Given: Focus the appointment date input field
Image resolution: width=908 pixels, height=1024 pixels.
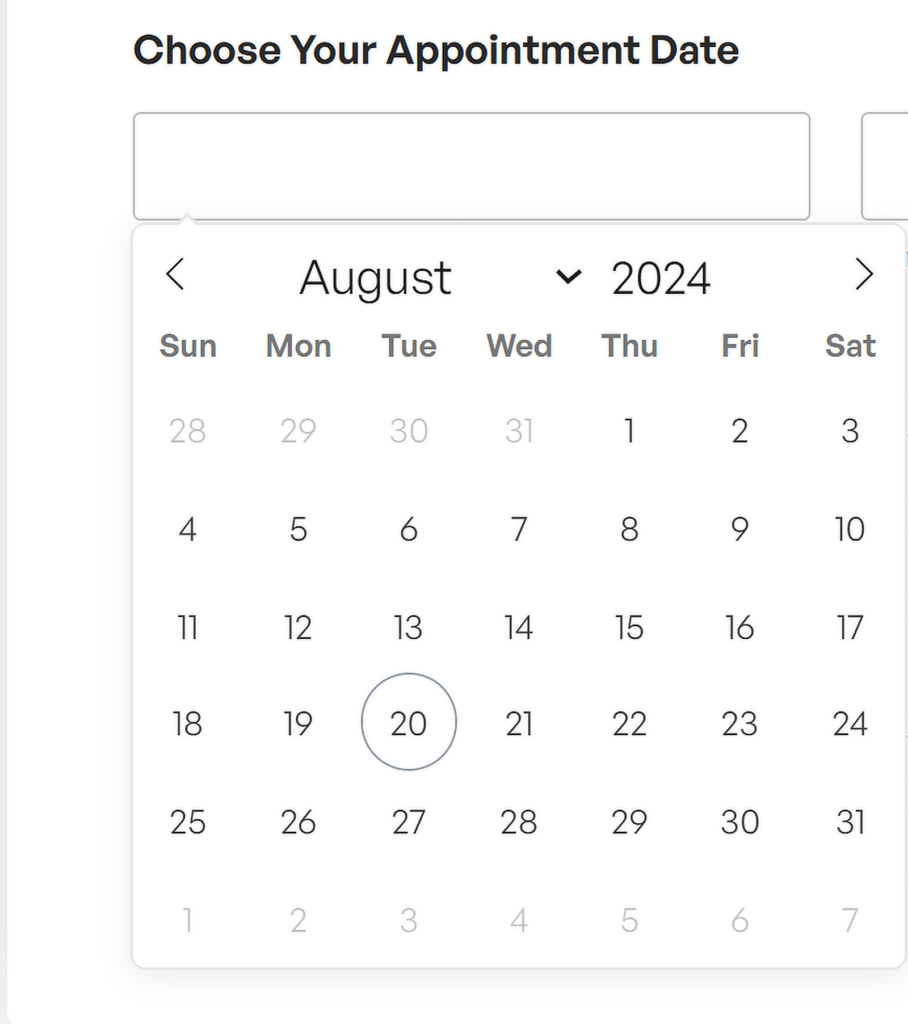Looking at the screenshot, I should pos(471,166).
